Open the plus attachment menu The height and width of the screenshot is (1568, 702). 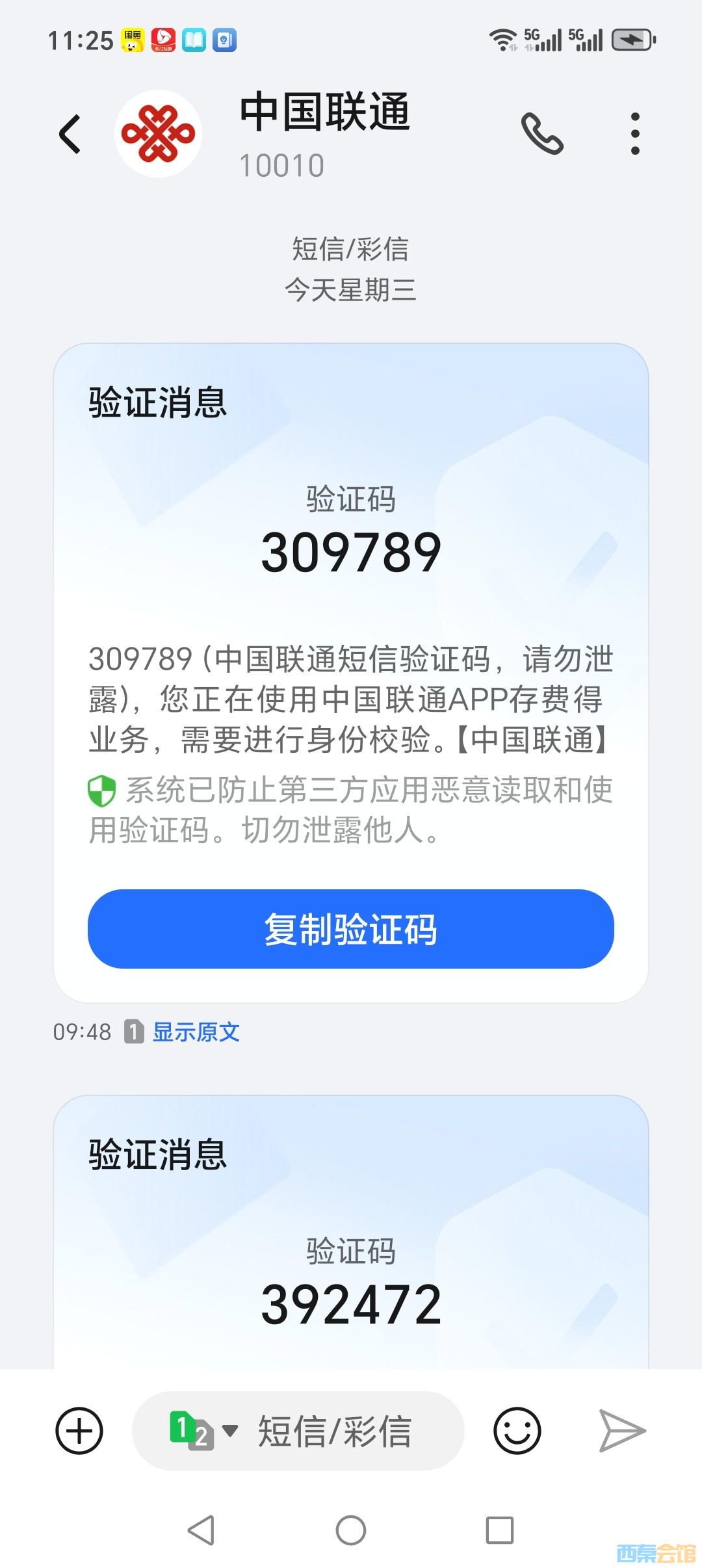(79, 1430)
